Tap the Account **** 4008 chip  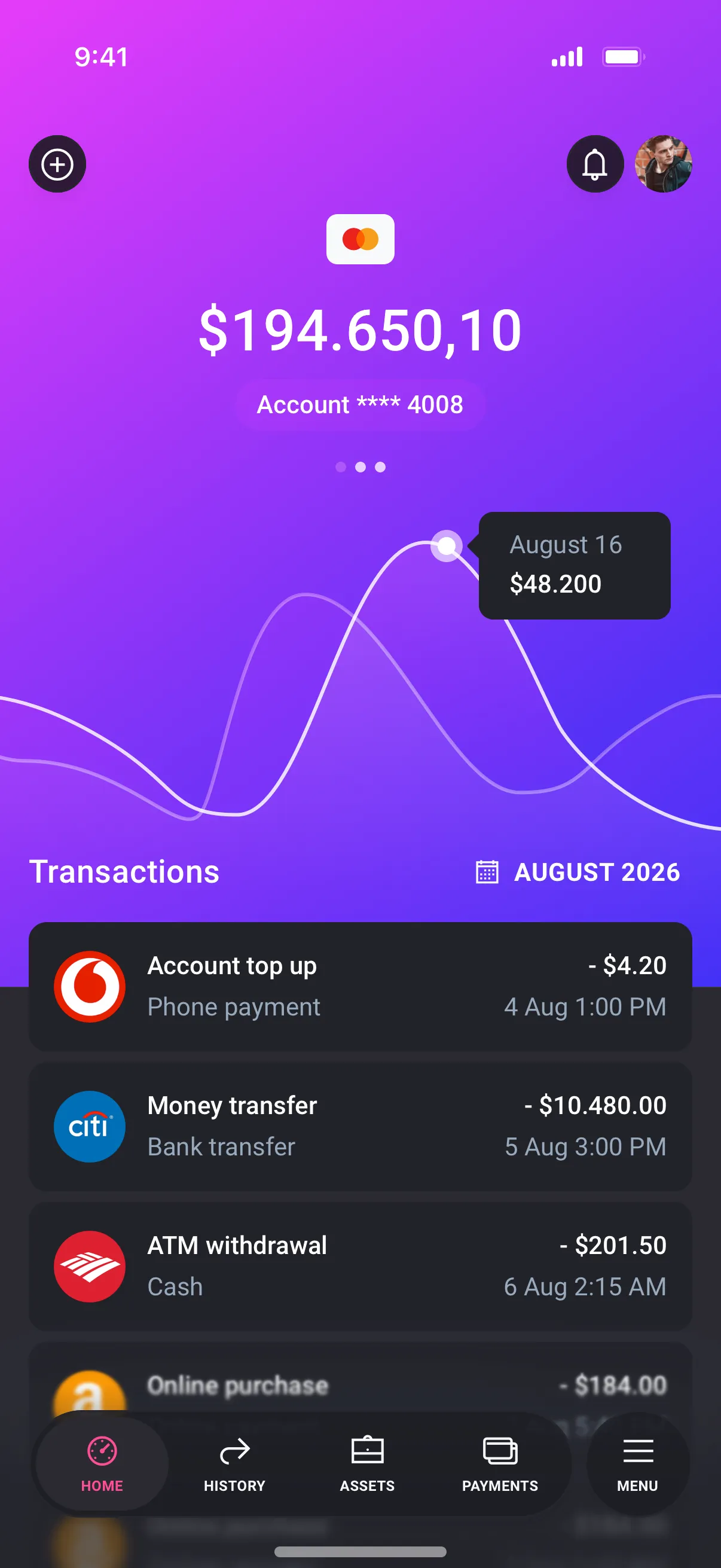pos(360,405)
